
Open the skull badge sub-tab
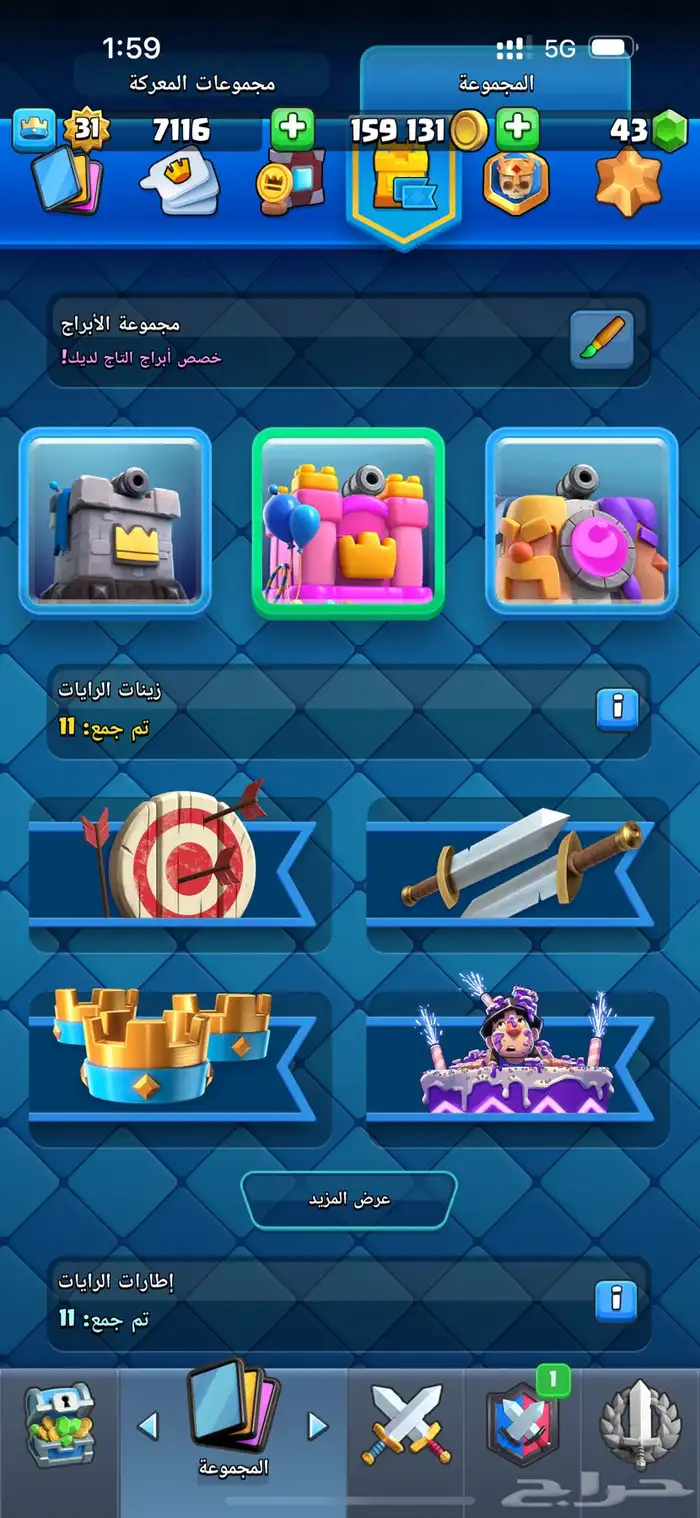(516, 184)
